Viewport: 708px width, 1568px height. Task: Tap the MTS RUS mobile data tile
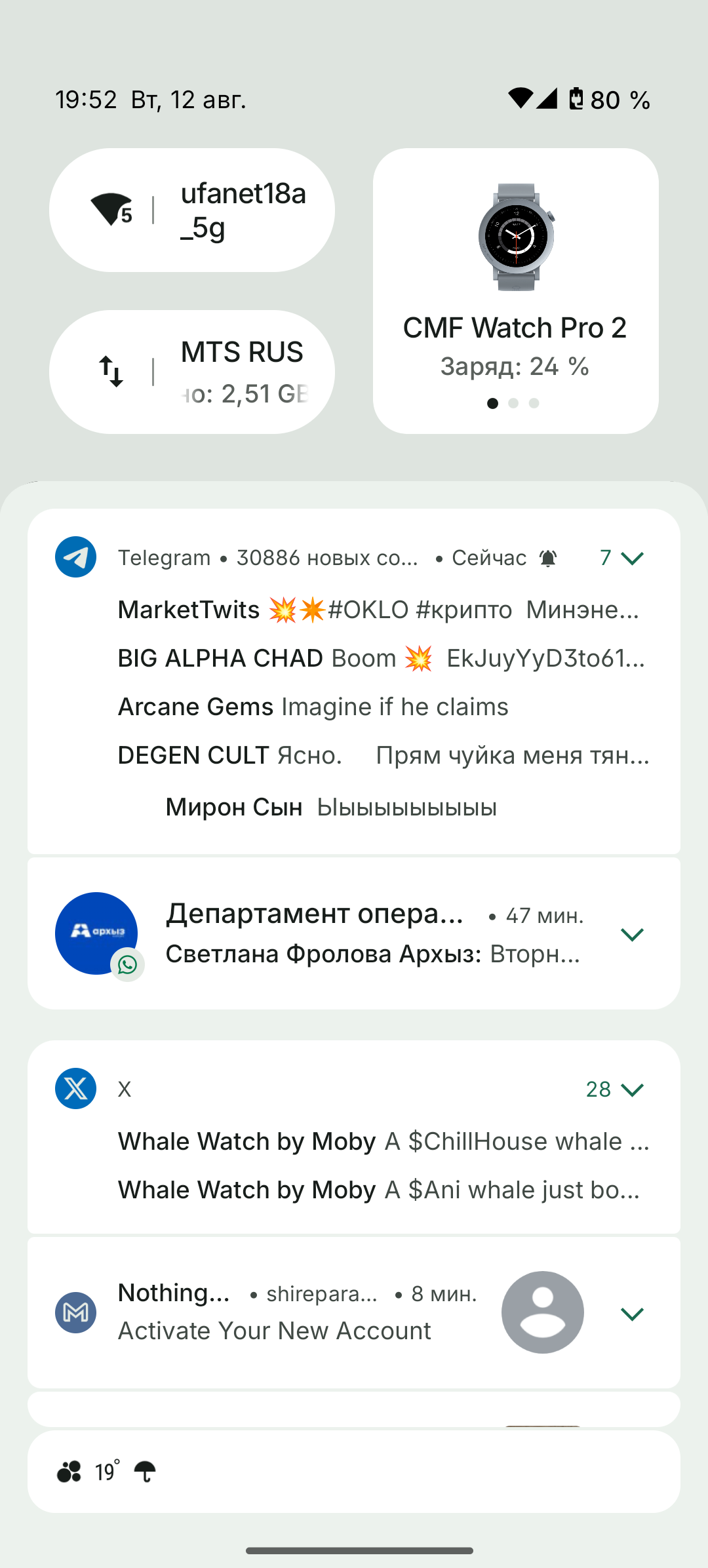(191, 372)
